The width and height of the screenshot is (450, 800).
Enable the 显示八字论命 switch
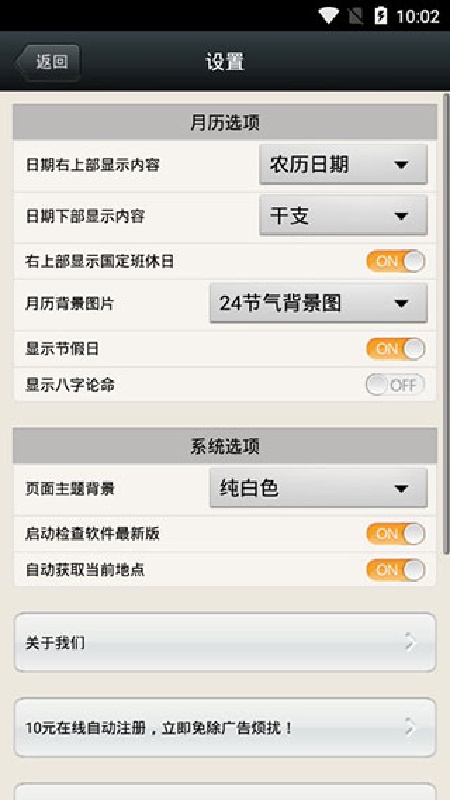[395, 385]
